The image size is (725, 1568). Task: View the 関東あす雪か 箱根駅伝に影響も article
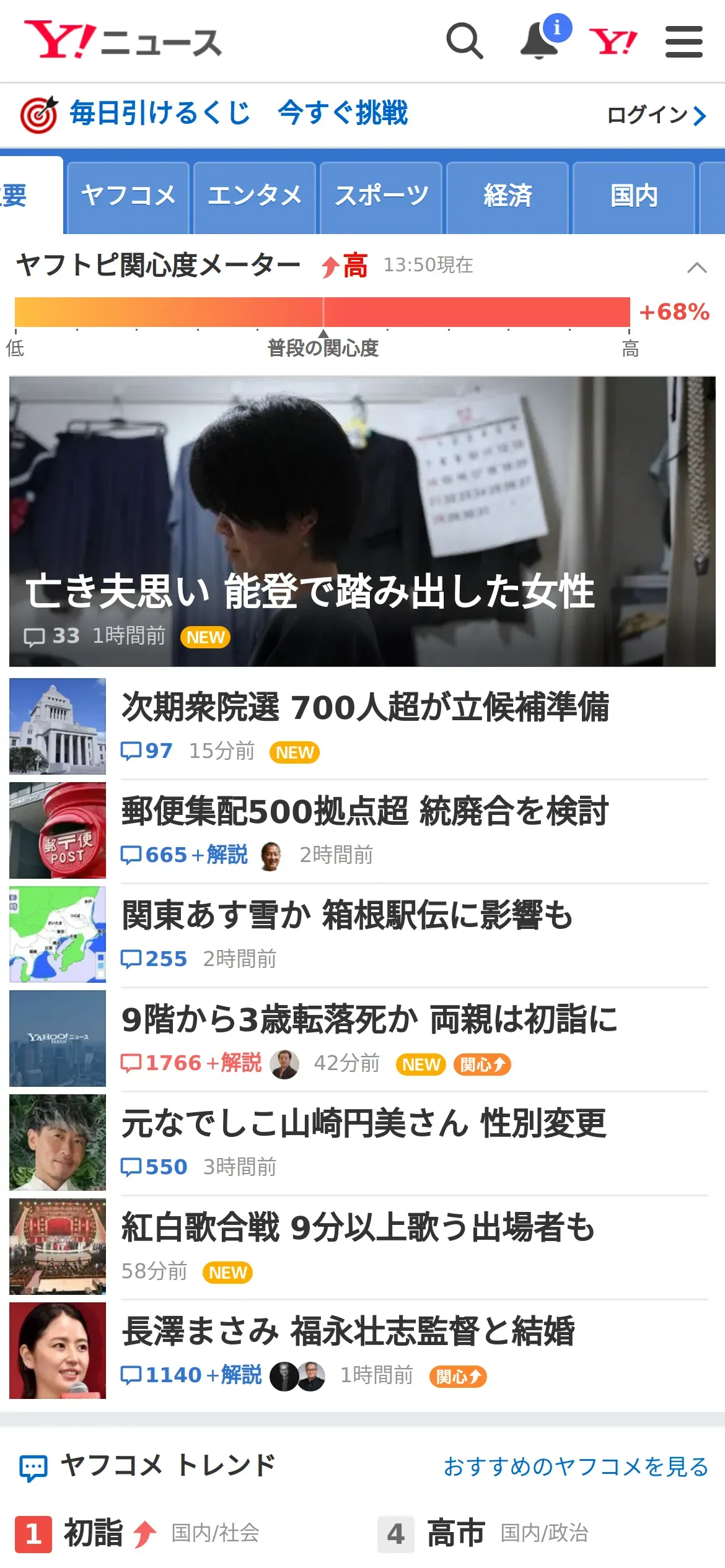pos(347,915)
